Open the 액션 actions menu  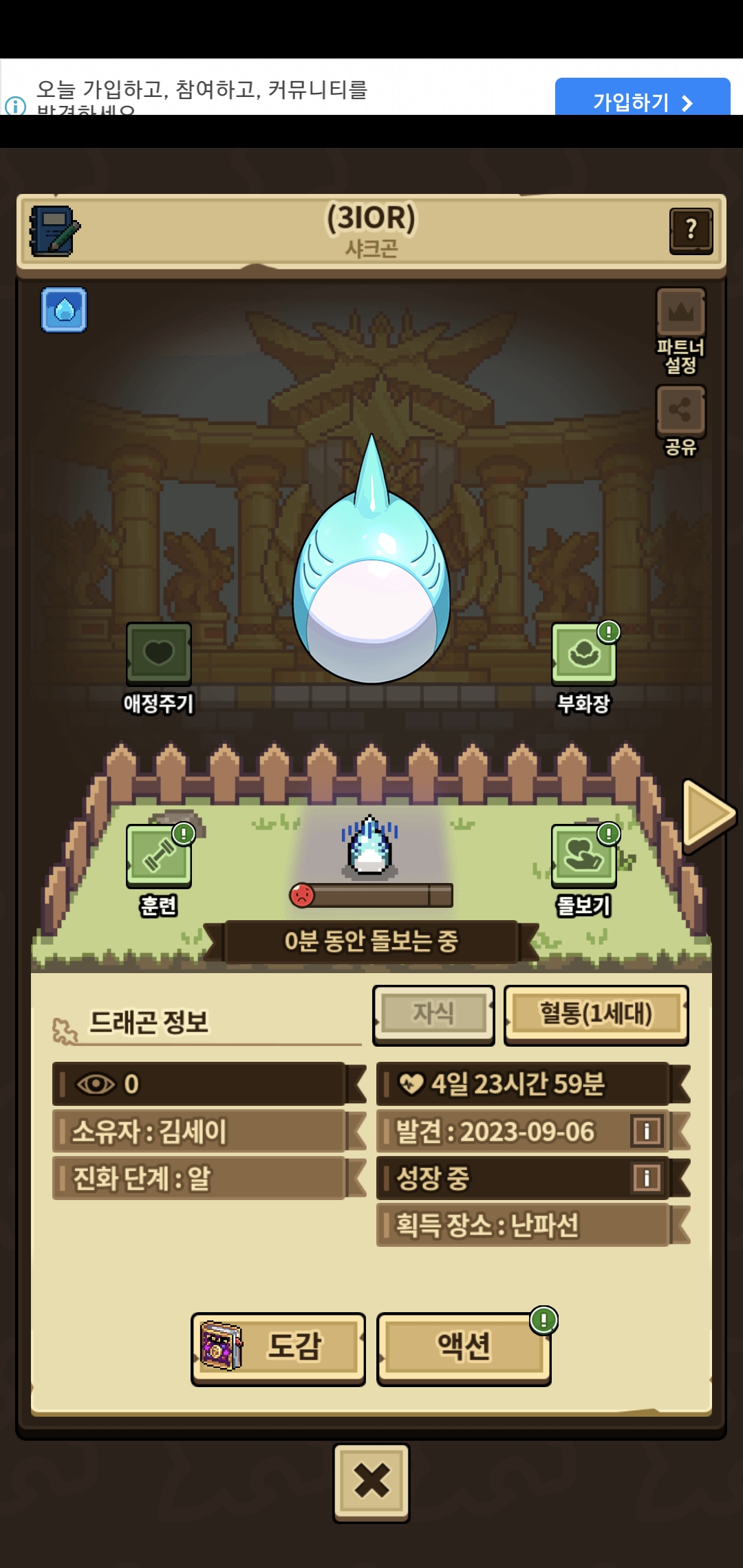pos(464,1348)
